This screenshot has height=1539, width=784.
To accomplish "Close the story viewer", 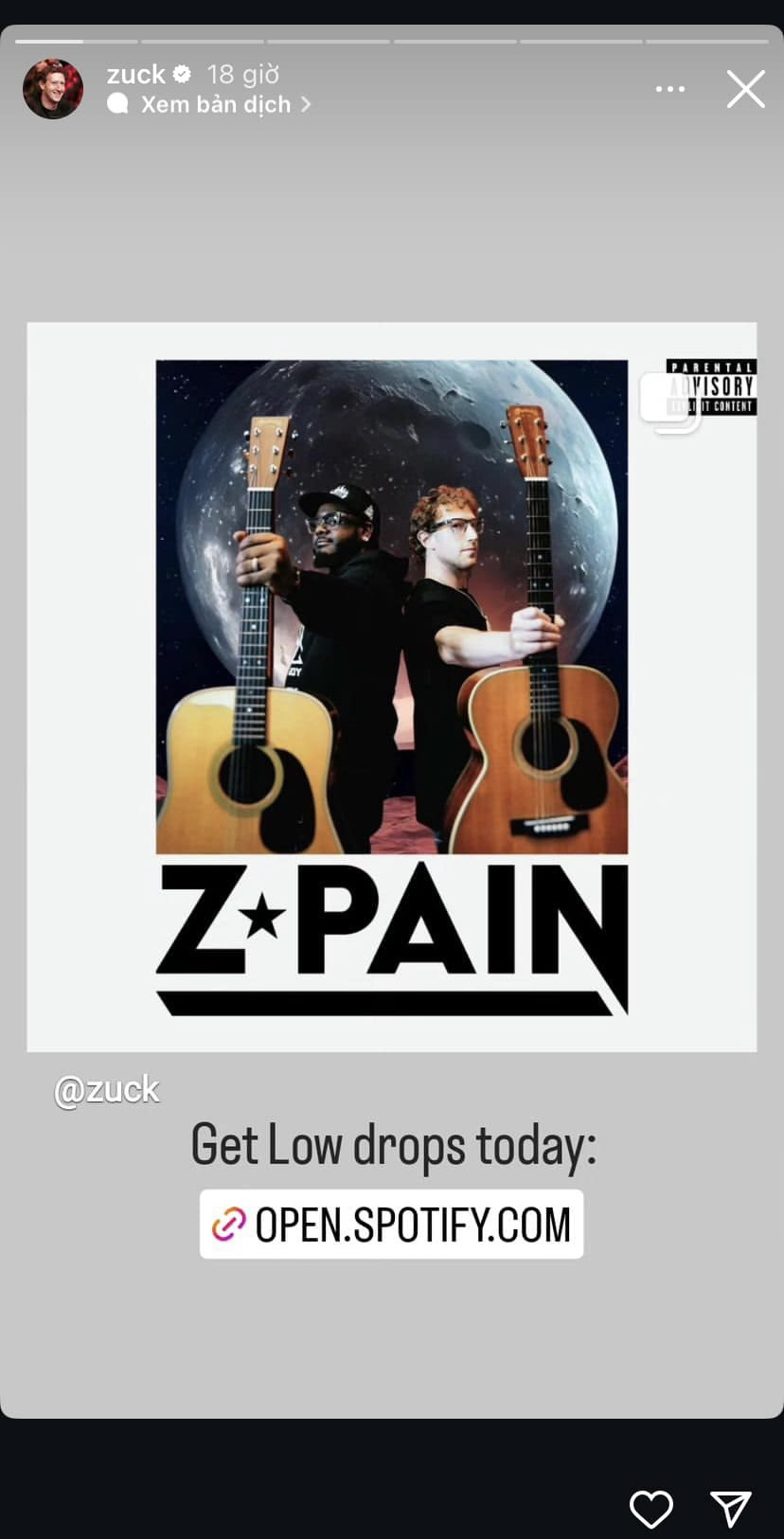I will 745,89.
